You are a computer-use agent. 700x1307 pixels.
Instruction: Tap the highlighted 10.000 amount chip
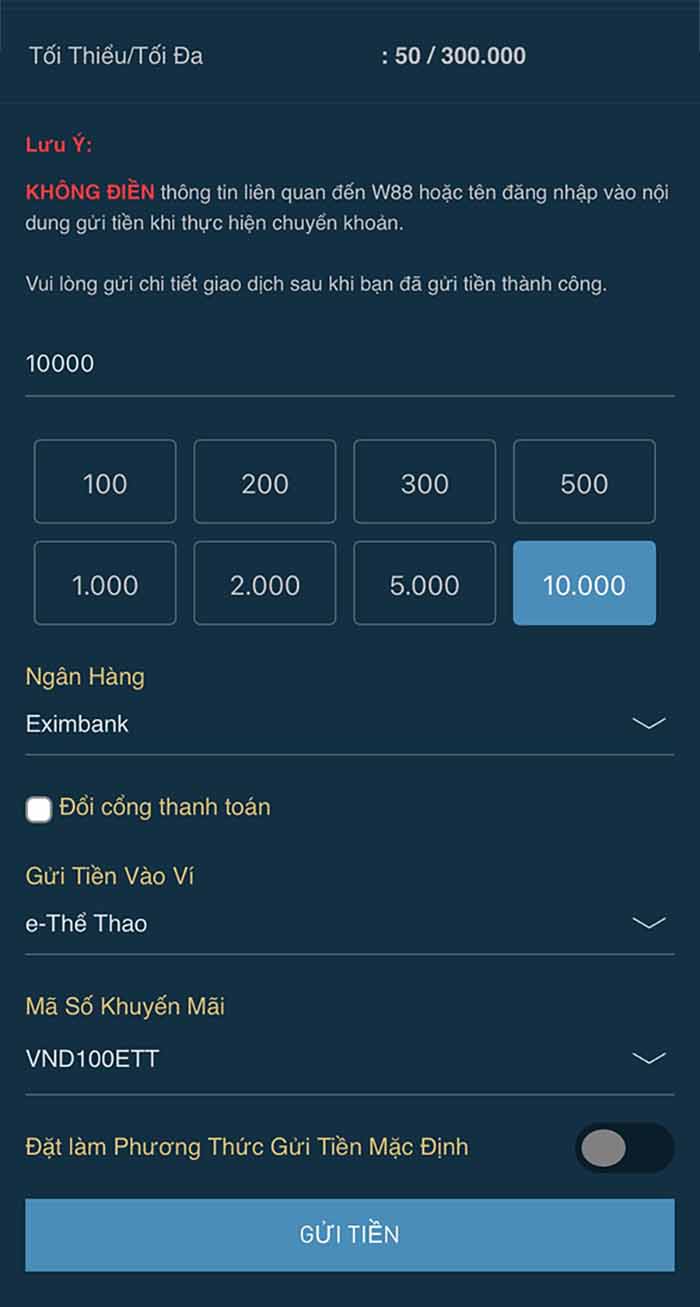(584, 584)
